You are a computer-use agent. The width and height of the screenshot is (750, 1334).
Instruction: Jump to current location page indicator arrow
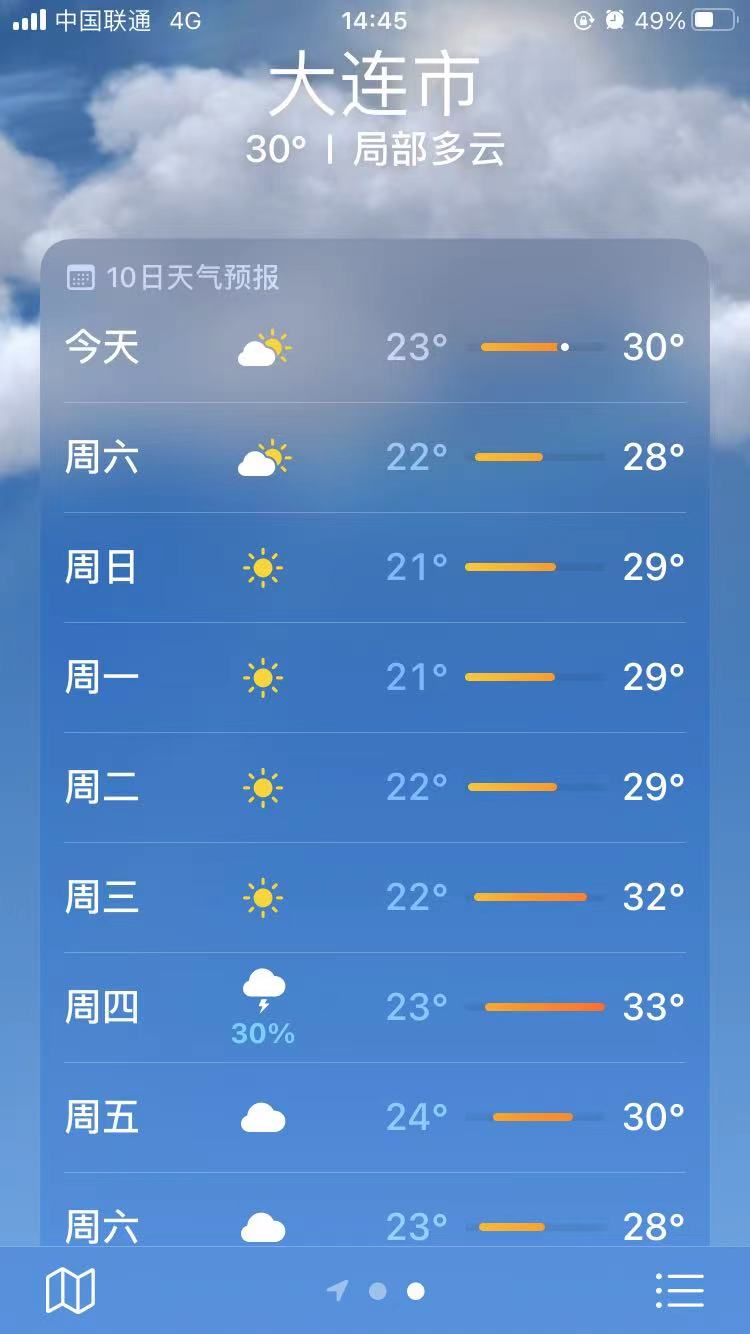pos(338,1291)
